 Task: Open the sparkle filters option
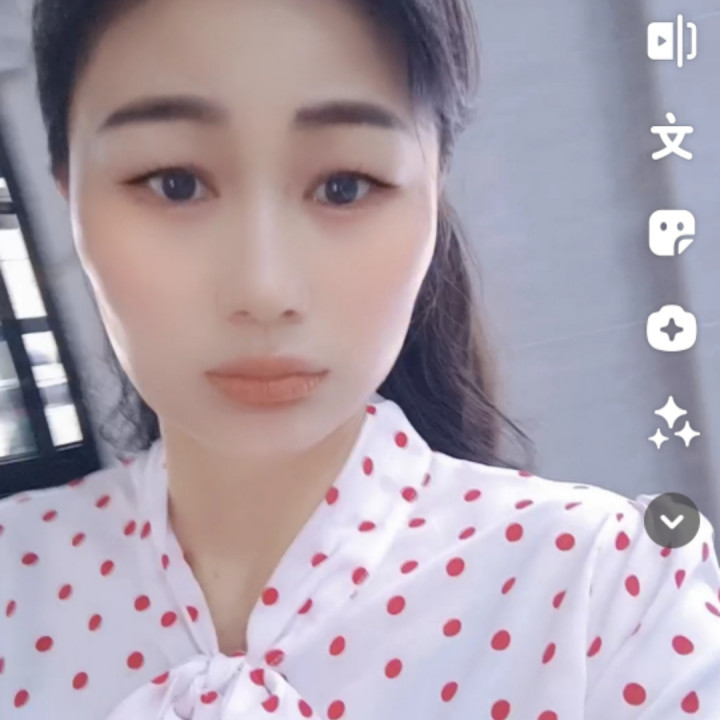(672, 423)
